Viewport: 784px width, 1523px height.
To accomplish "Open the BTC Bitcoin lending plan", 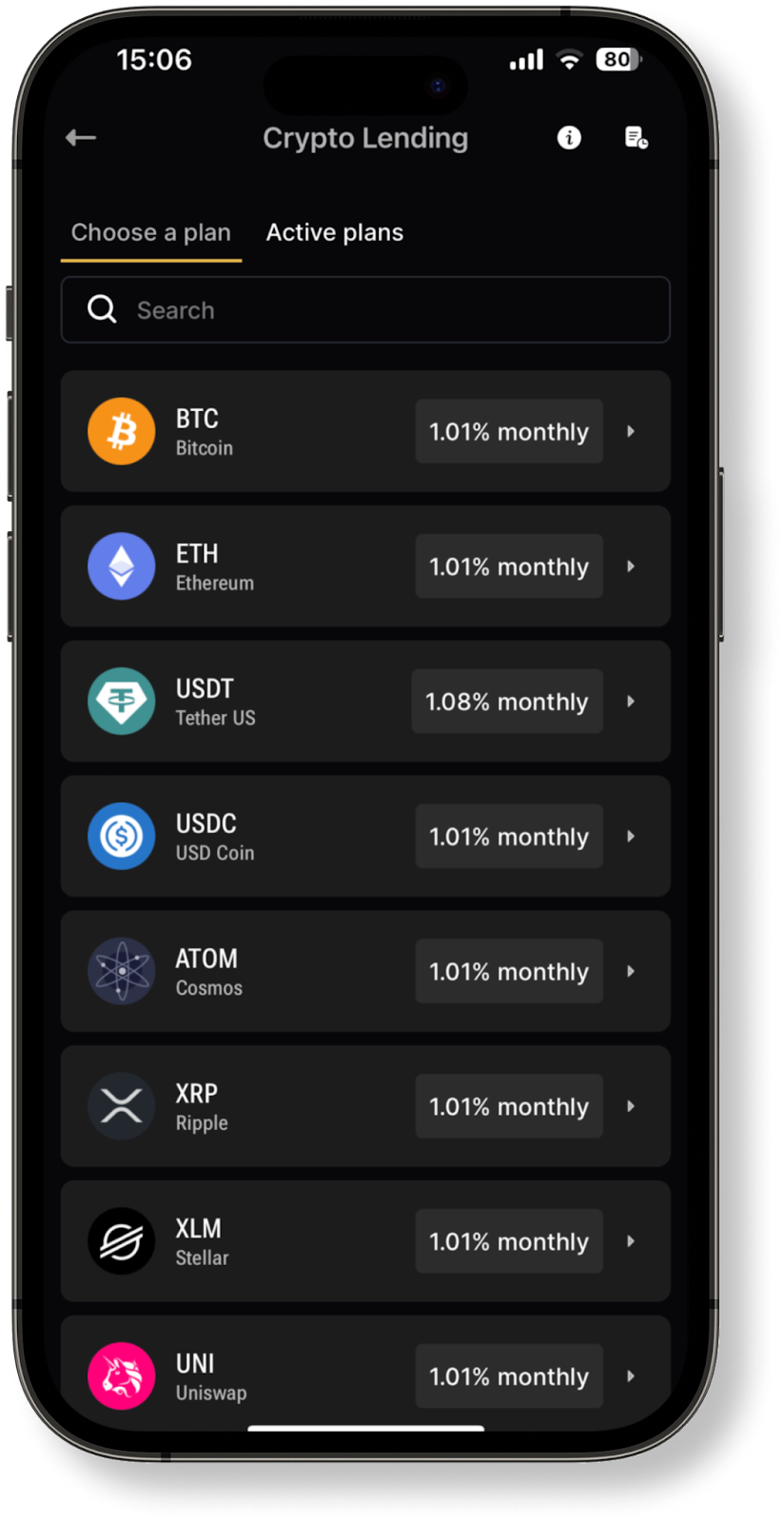I will pyautogui.click(x=365, y=431).
